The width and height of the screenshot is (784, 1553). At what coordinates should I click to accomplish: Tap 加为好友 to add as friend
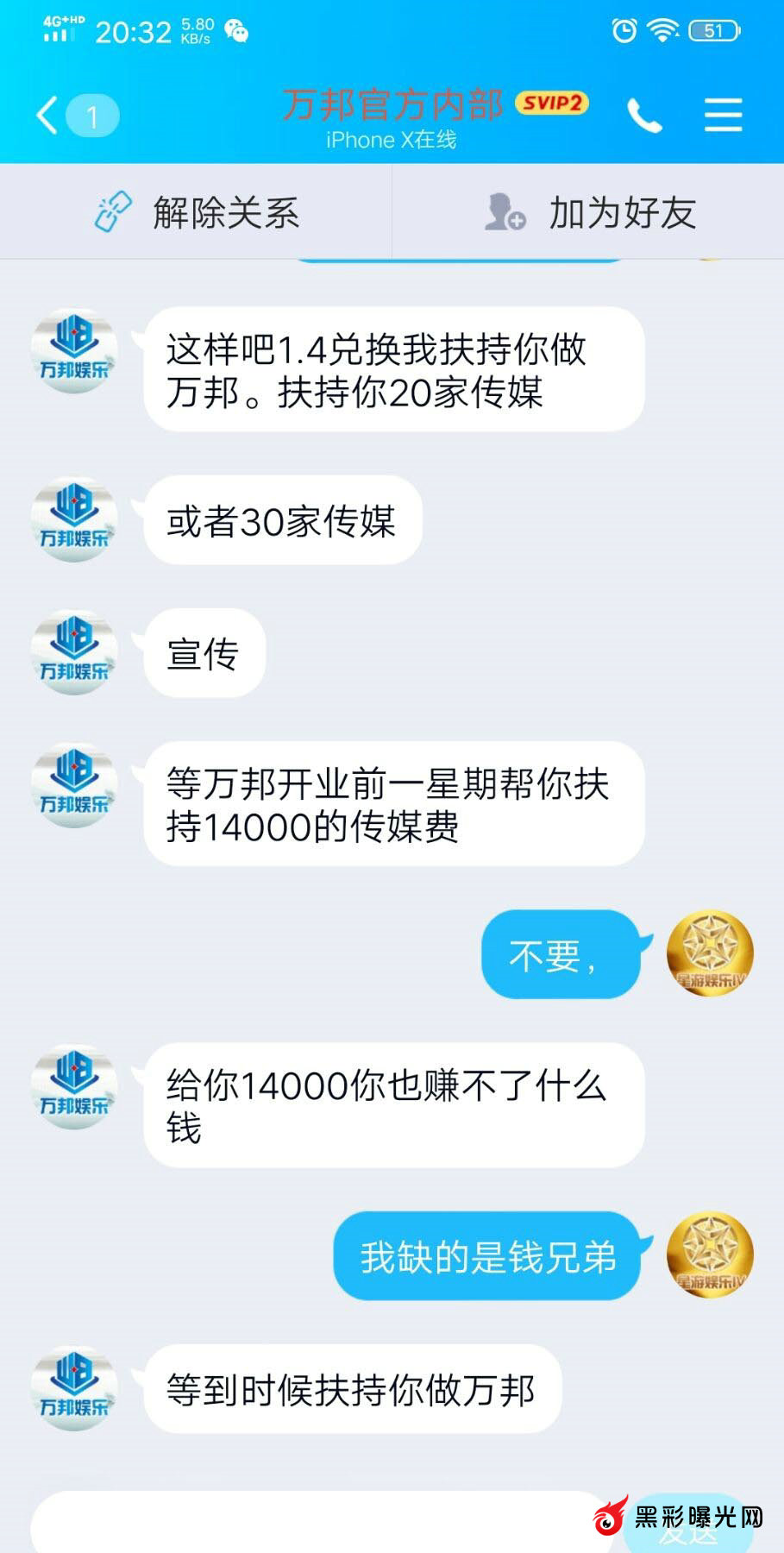point(589,212)
